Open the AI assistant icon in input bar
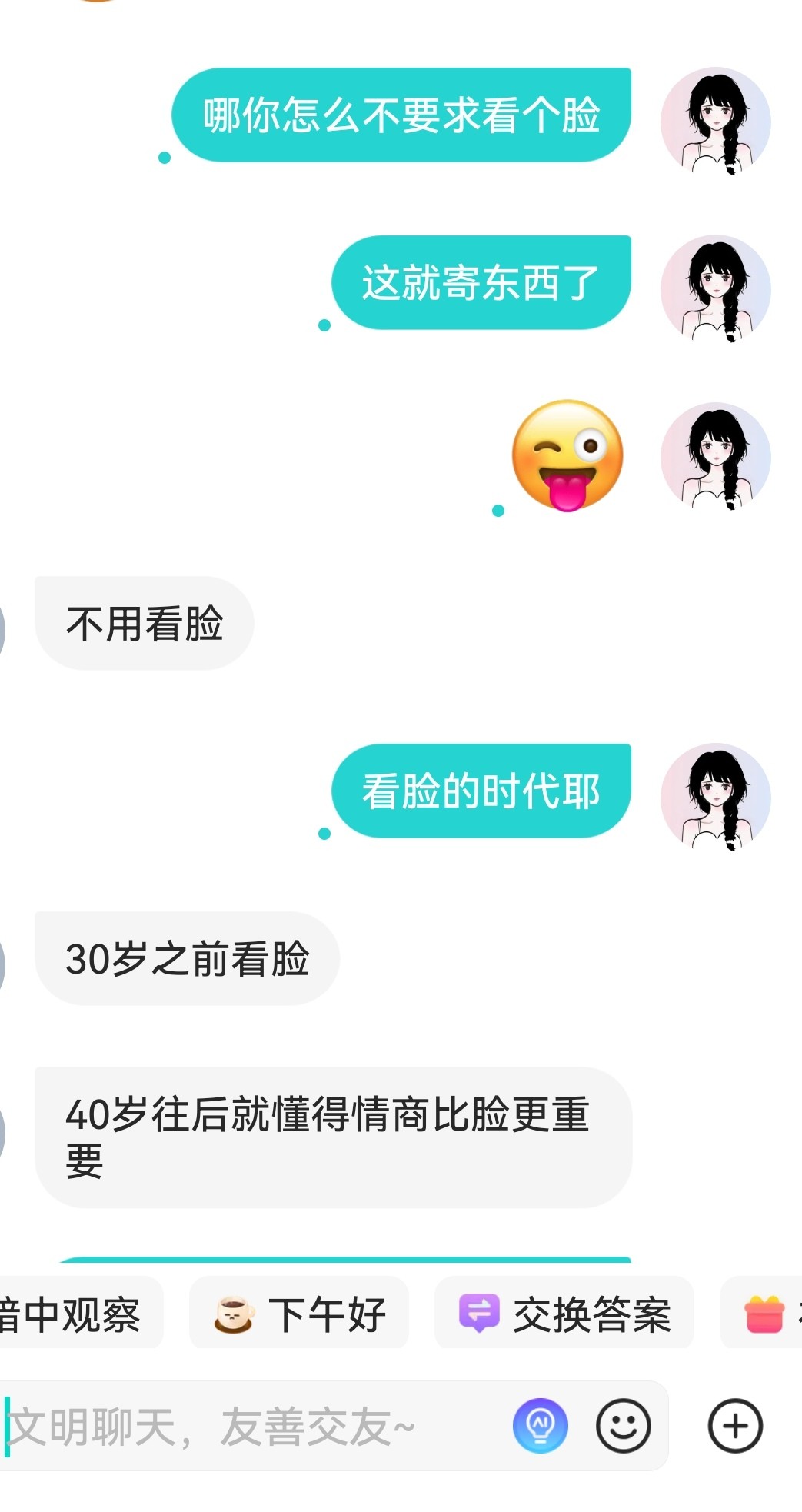The width and height of the screenshot is (802, 1512). (x=540, y=1426)
